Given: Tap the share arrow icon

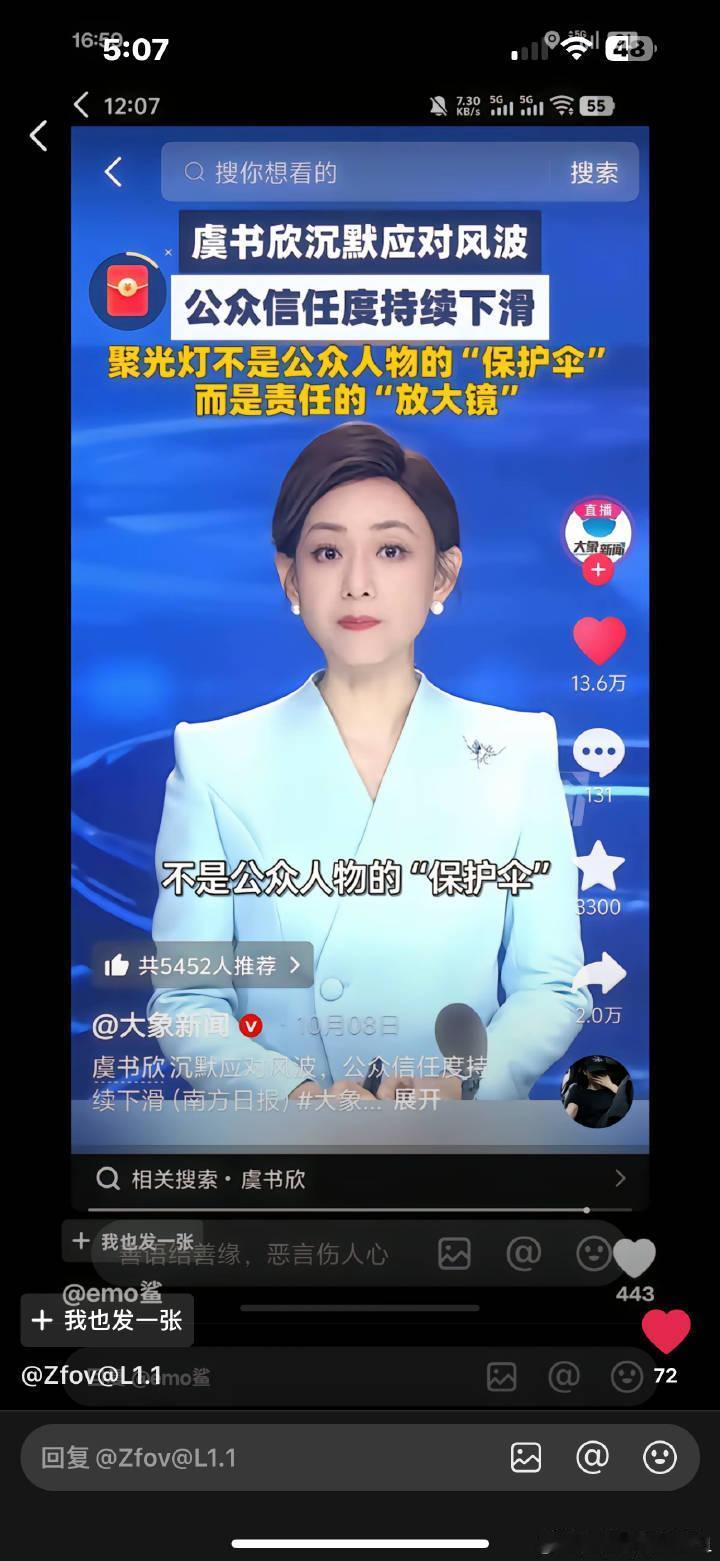Looking at the screenshot, I should [x=599, y=972].
